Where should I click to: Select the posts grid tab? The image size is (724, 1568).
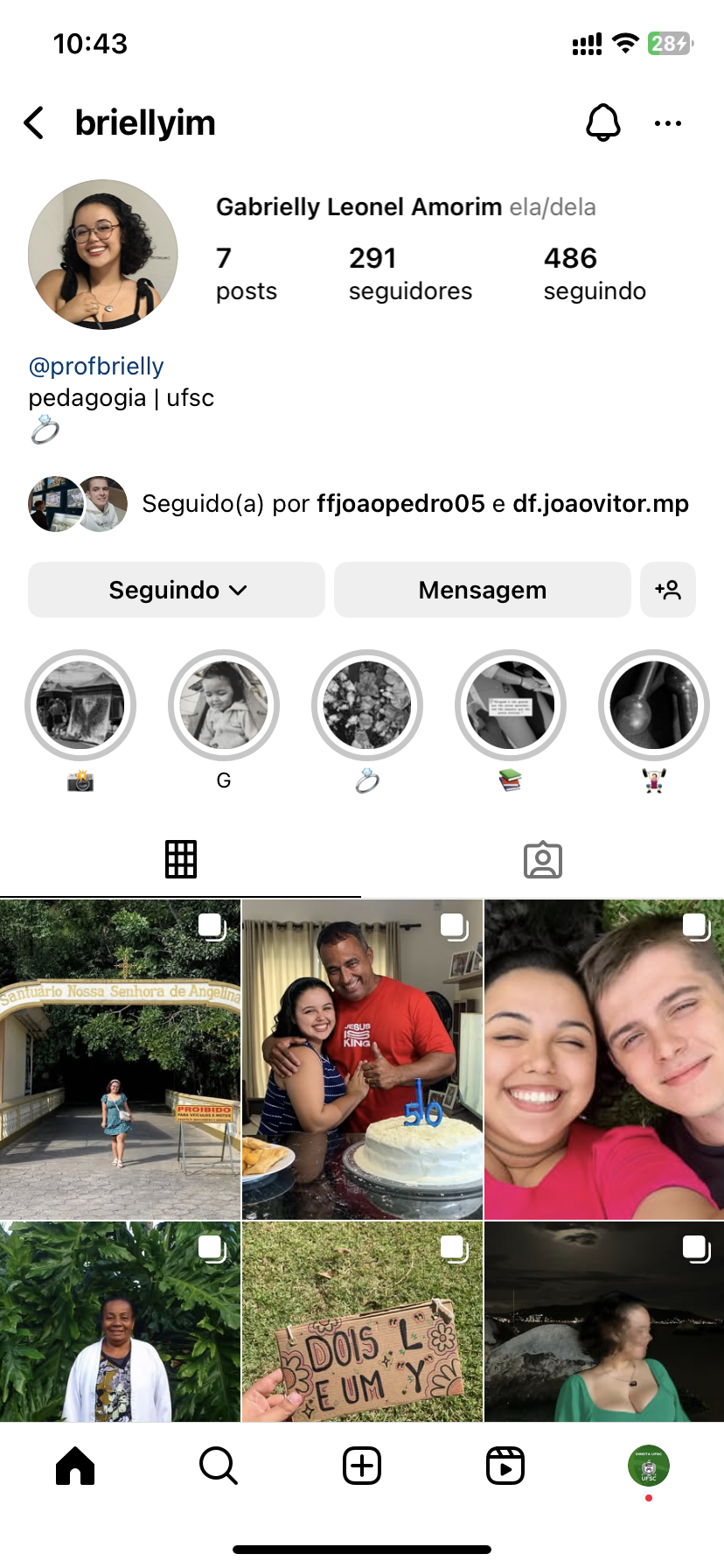[181, 860]
